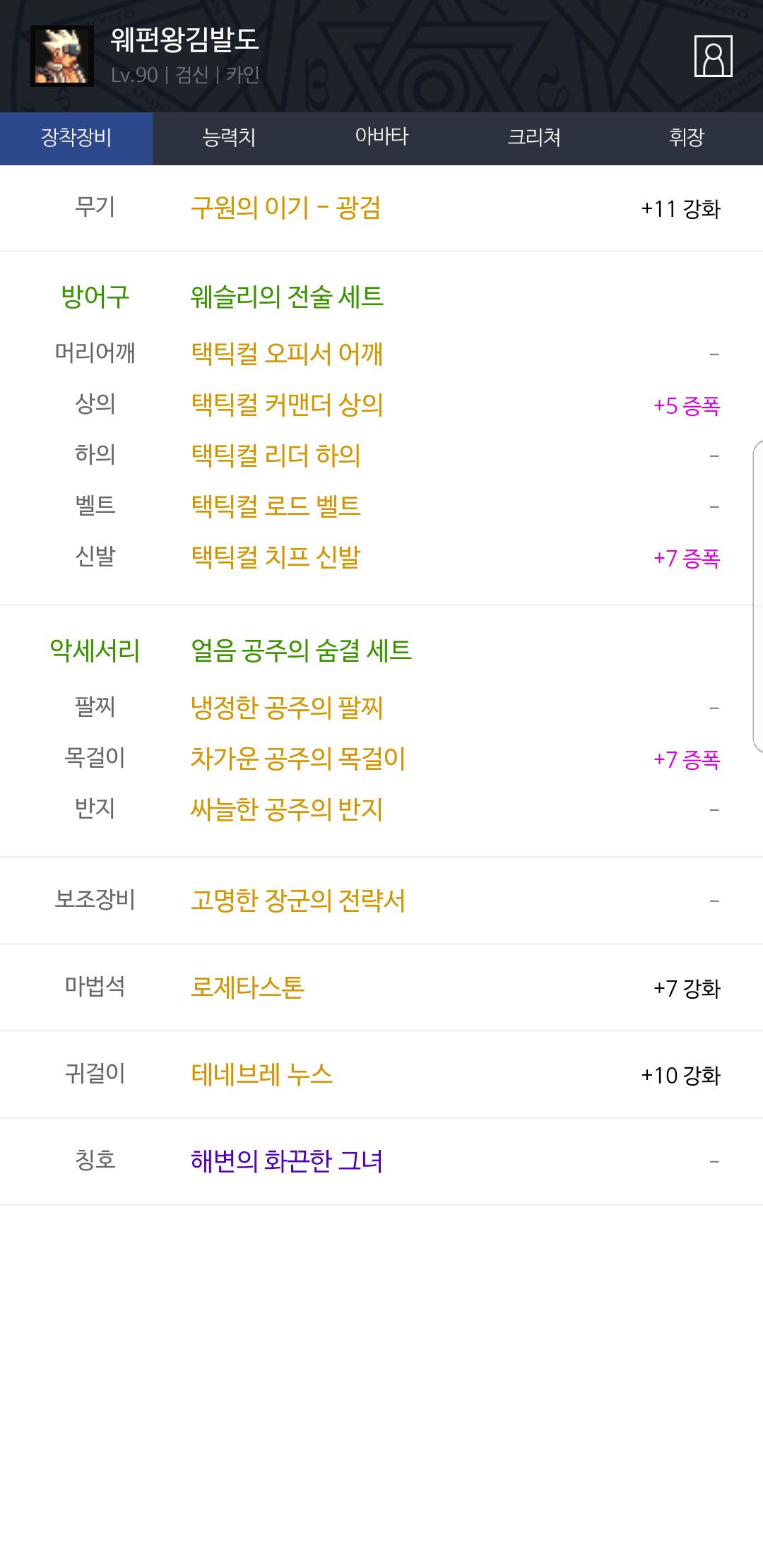Screen dimensions: 763x1568
Task: View 택틱컬 오피서 어깨 details
Action: coord(287,353)
